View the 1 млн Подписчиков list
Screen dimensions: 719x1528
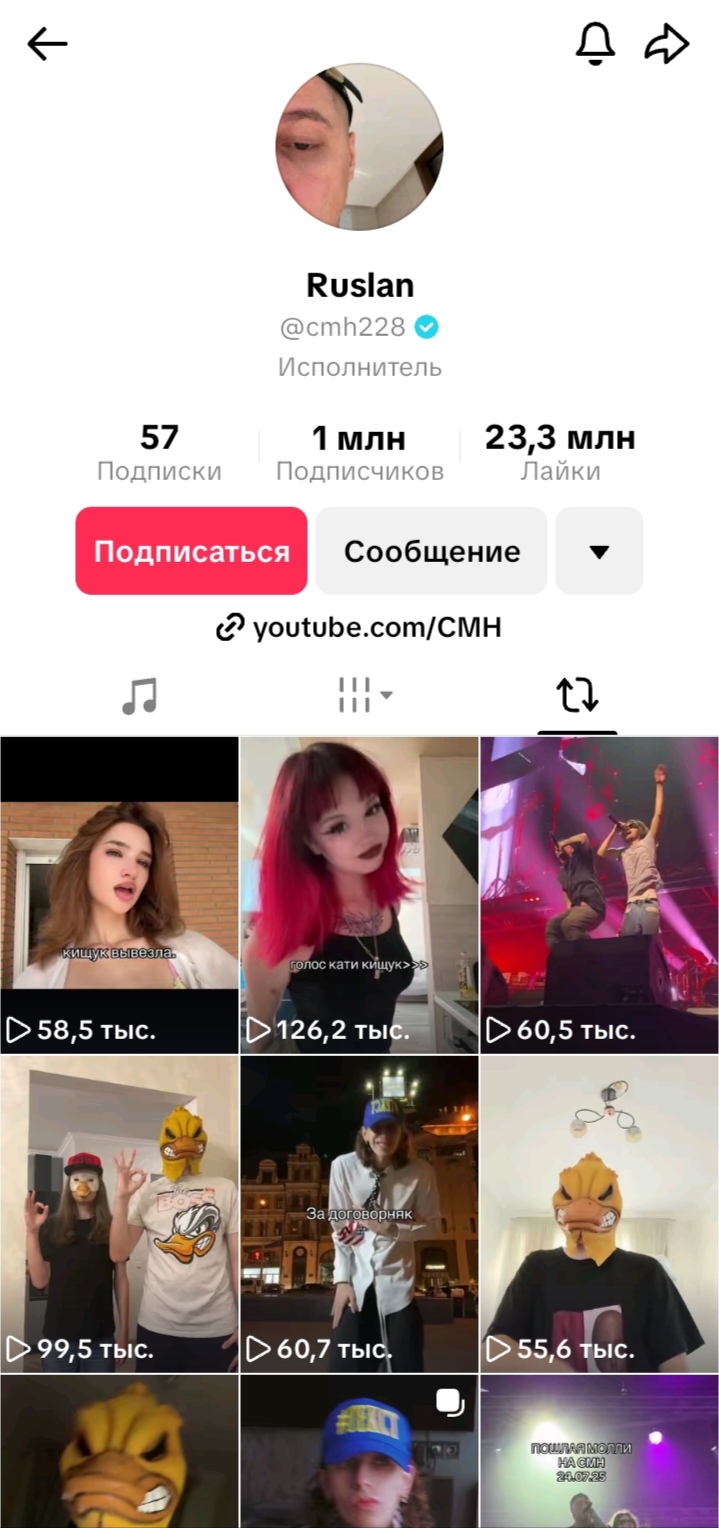[359, 453]
